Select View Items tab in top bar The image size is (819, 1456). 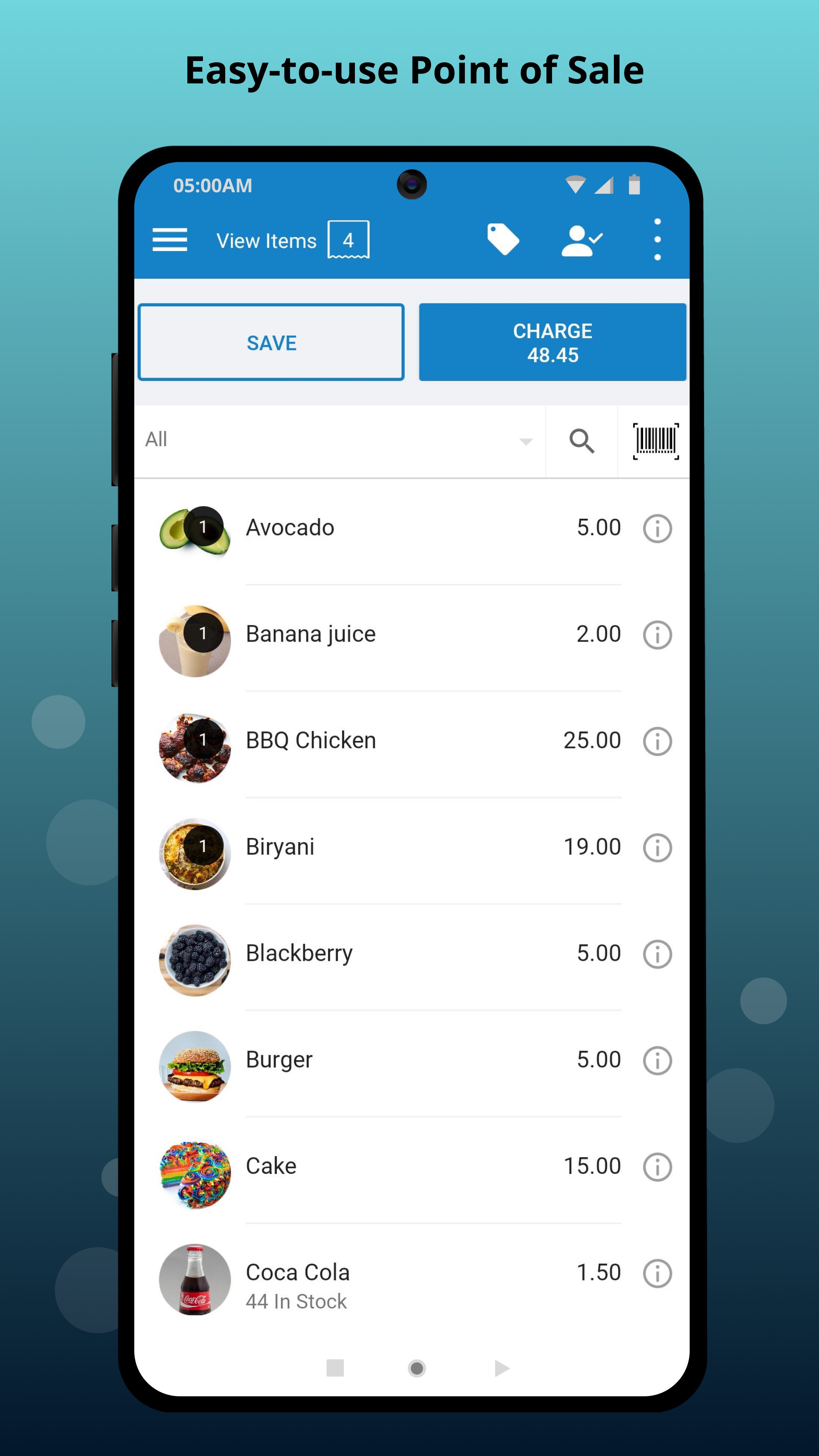(x=266, y=240)
